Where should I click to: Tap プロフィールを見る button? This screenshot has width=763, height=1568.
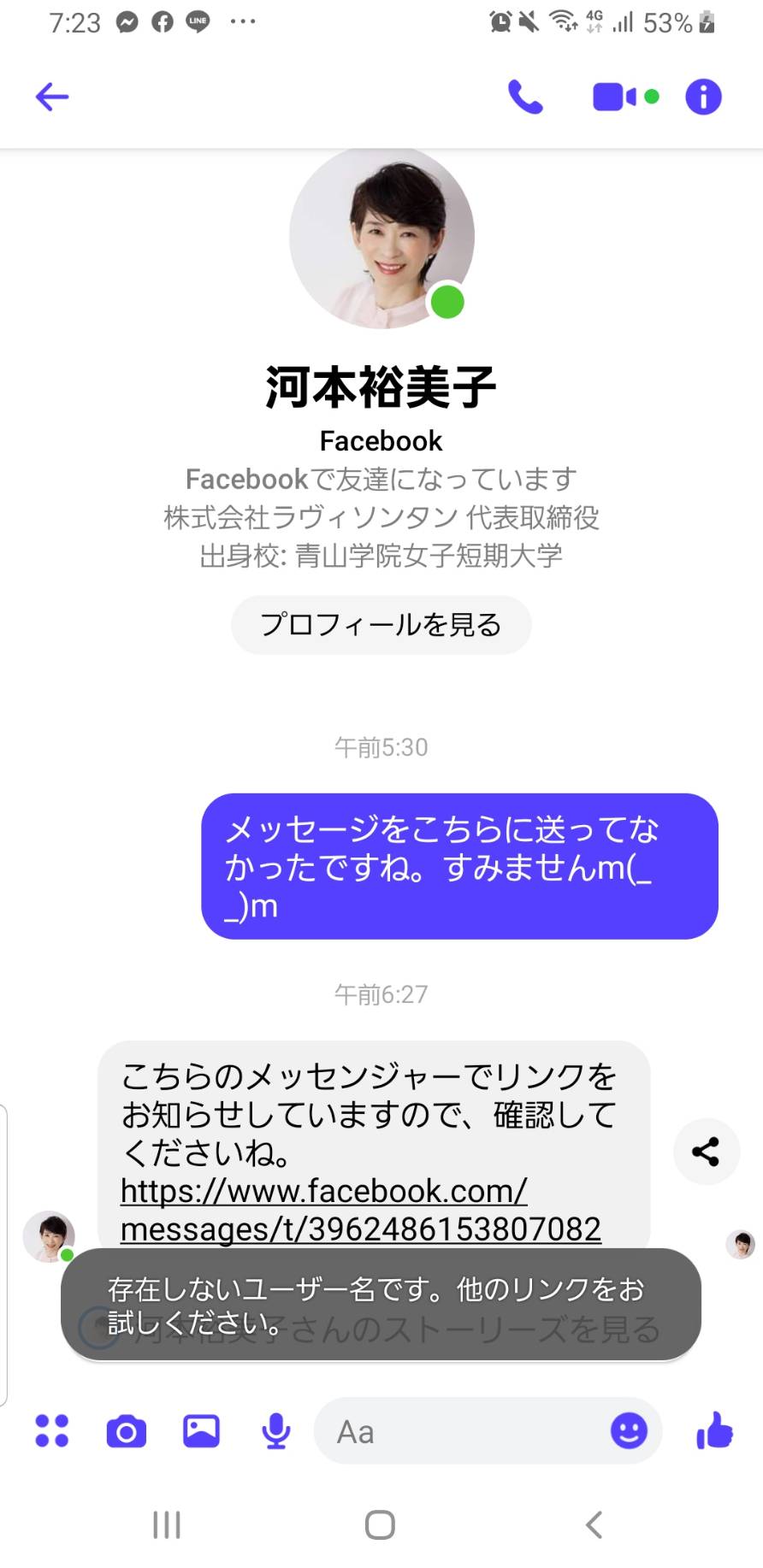[x=381, y=625]
